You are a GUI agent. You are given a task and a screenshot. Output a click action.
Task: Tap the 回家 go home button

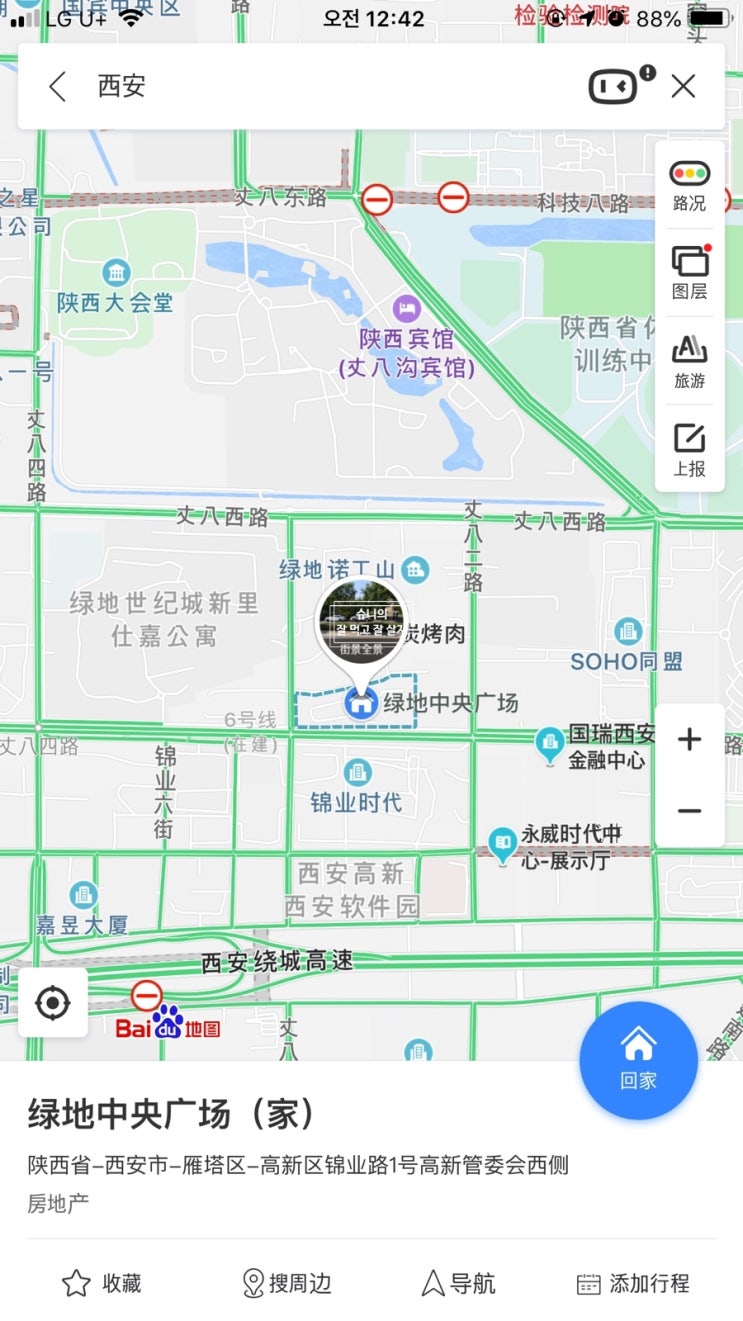(x=638, y=1060)
